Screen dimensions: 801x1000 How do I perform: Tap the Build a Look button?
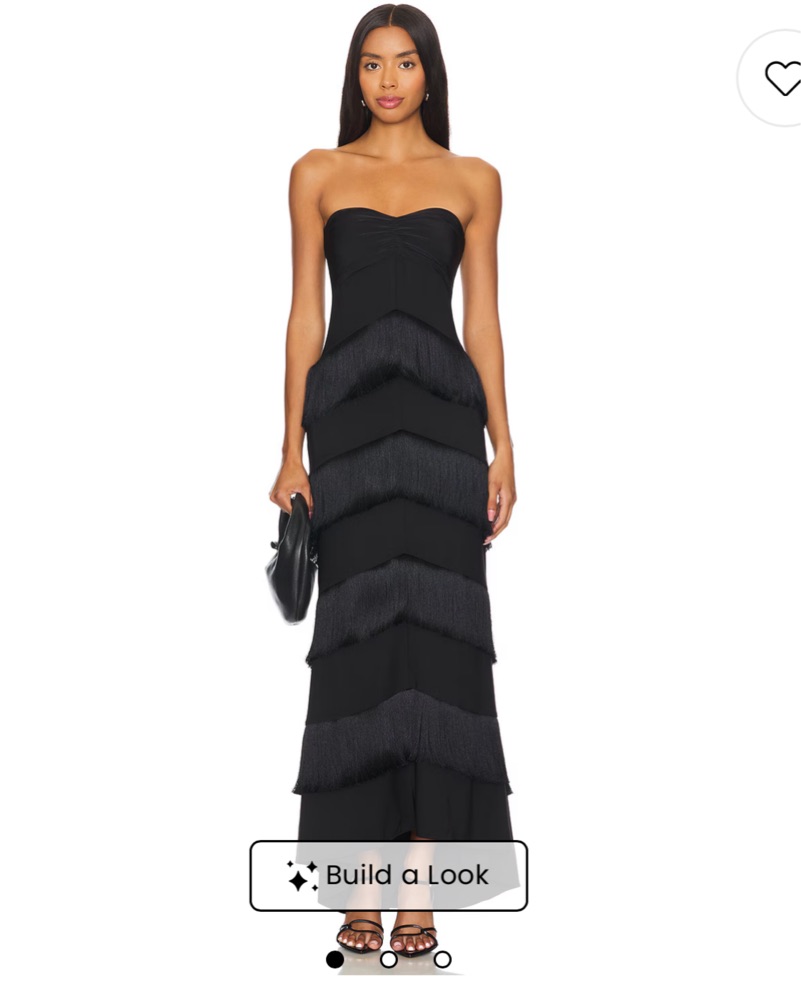tap(389, 876)
